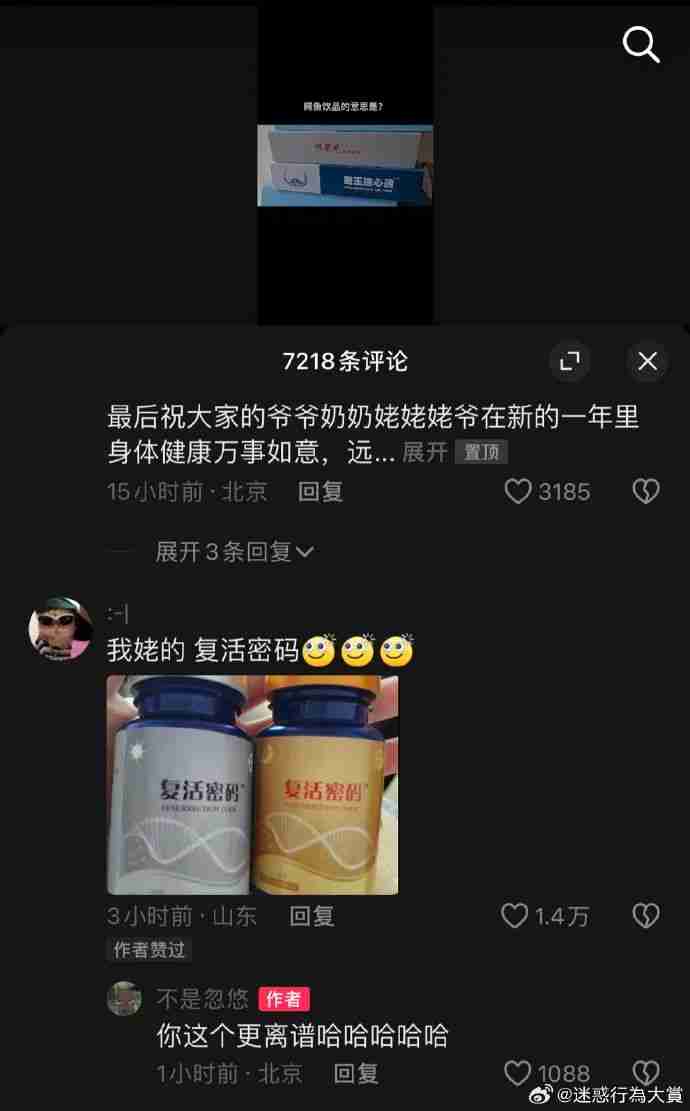This screenshot has width=690, height=1111.
Task: Close the comments panel
Action: [647, 361]
